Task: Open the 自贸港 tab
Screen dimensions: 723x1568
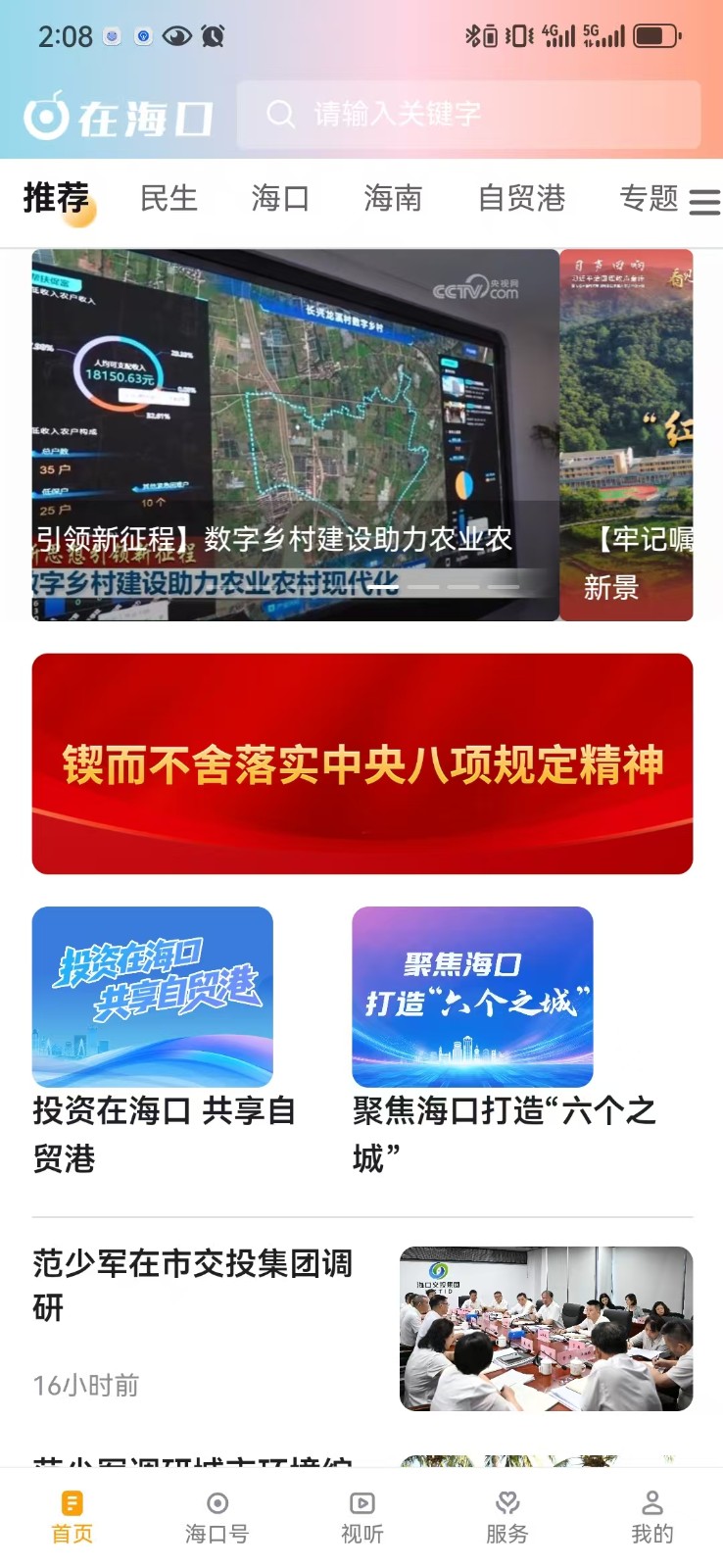Action: (521, 199)
